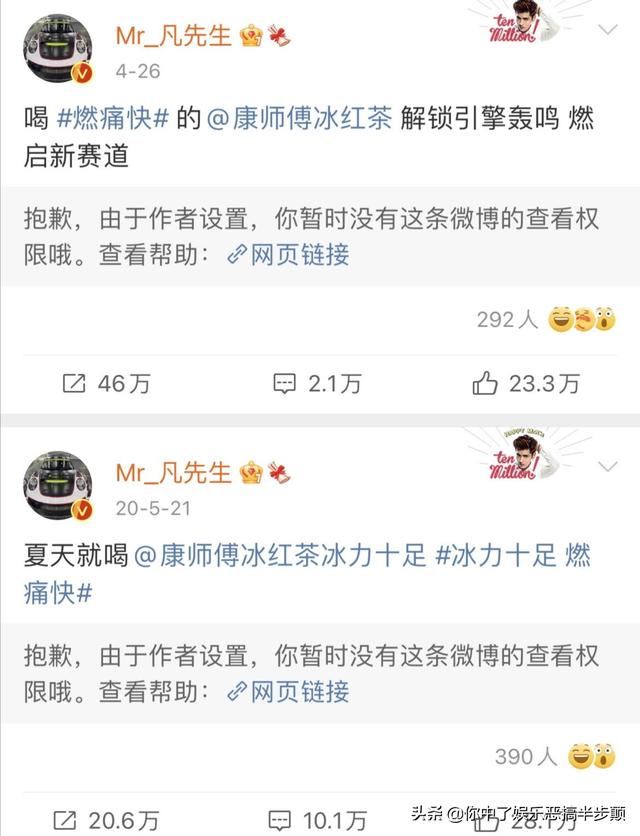Open the 2.1万 comments on the 4-26 post
Screen dimensions: 640x836
point(318,383)
